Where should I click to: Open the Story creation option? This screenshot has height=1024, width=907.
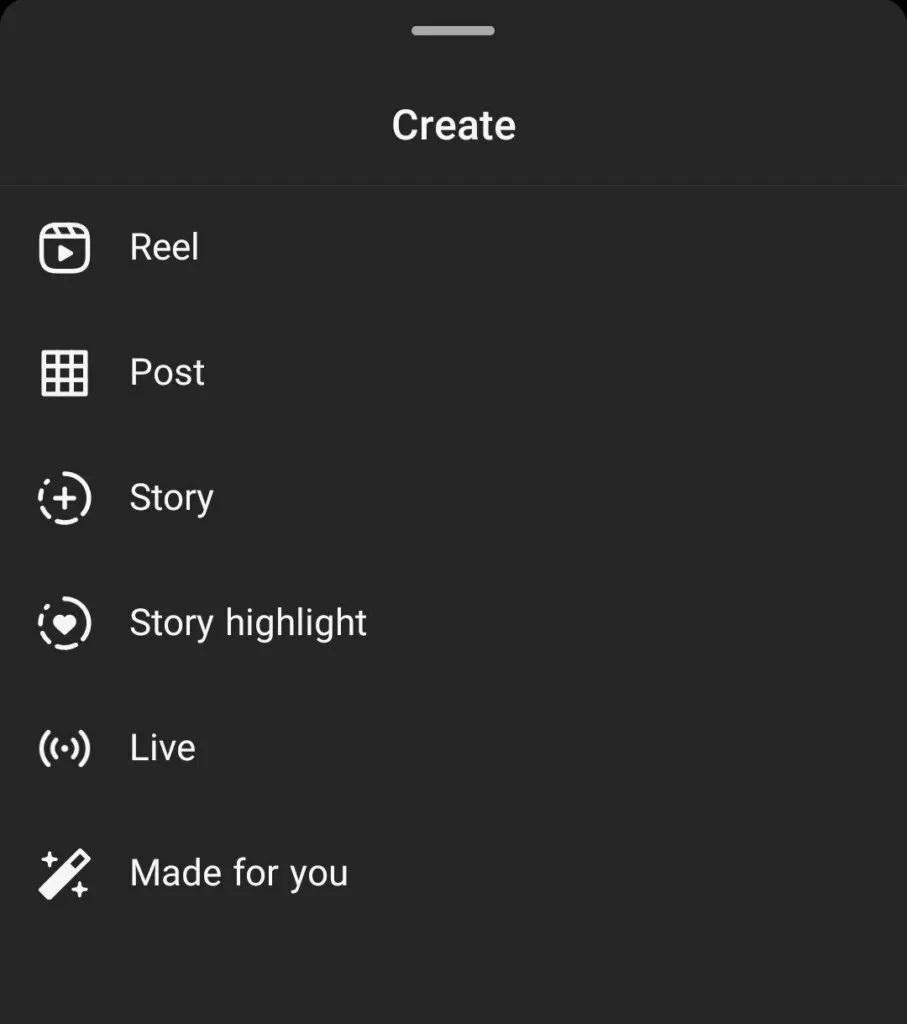point(171,498)
